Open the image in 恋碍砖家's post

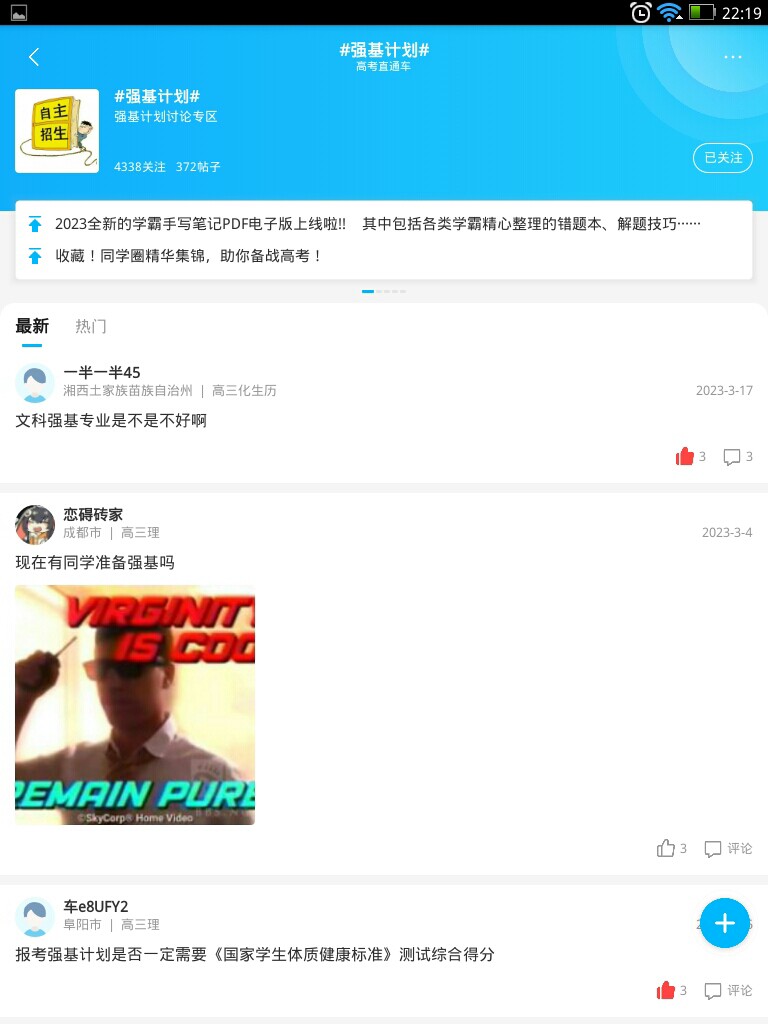pyautogui.click(x=135, y=705)
